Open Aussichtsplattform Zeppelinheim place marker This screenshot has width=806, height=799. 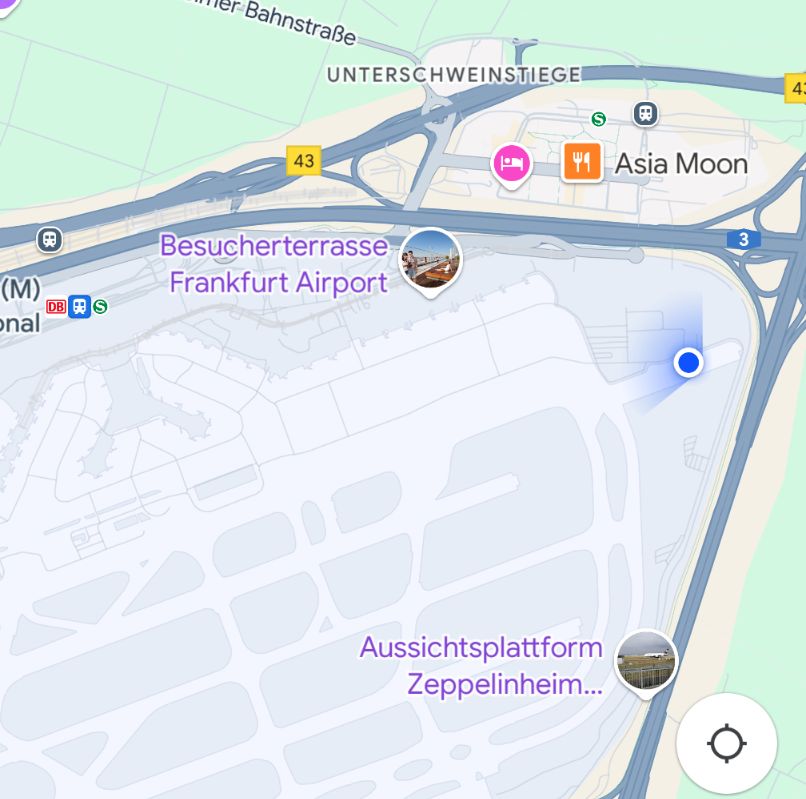click(x=646, y=661)
